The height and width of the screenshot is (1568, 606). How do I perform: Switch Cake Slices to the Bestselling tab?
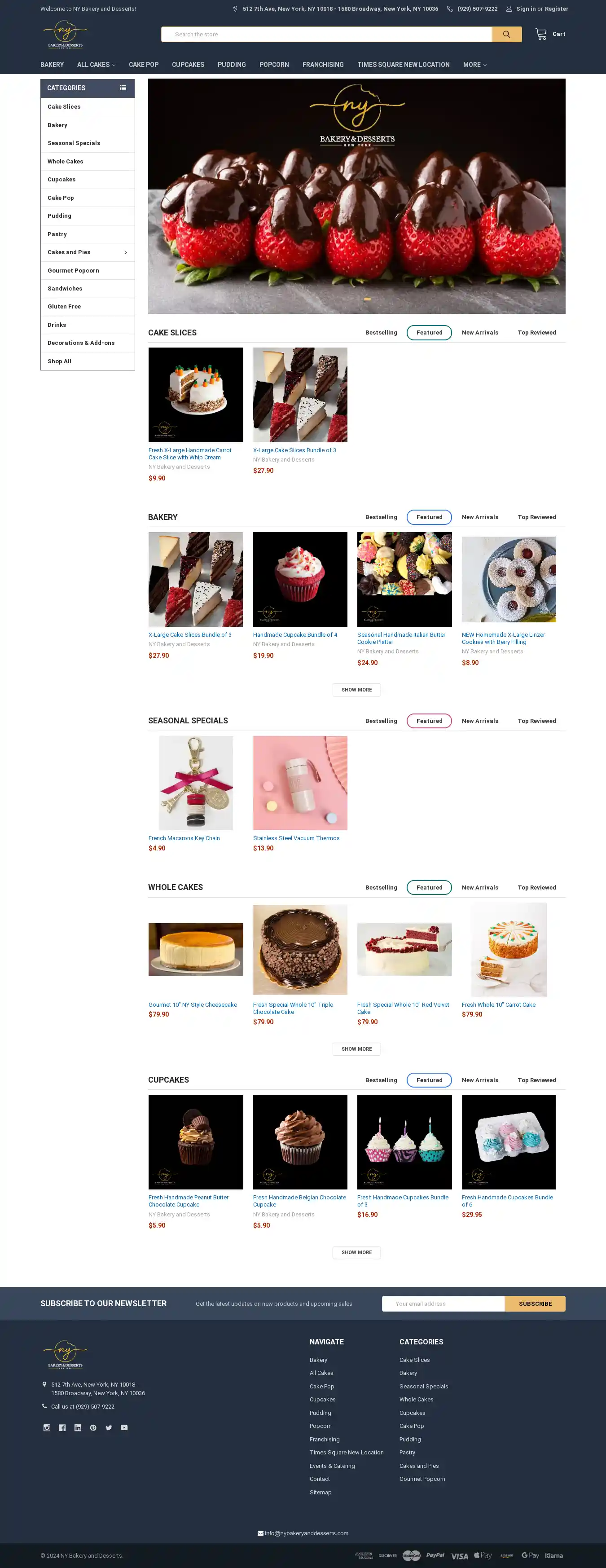pos(381,332)
